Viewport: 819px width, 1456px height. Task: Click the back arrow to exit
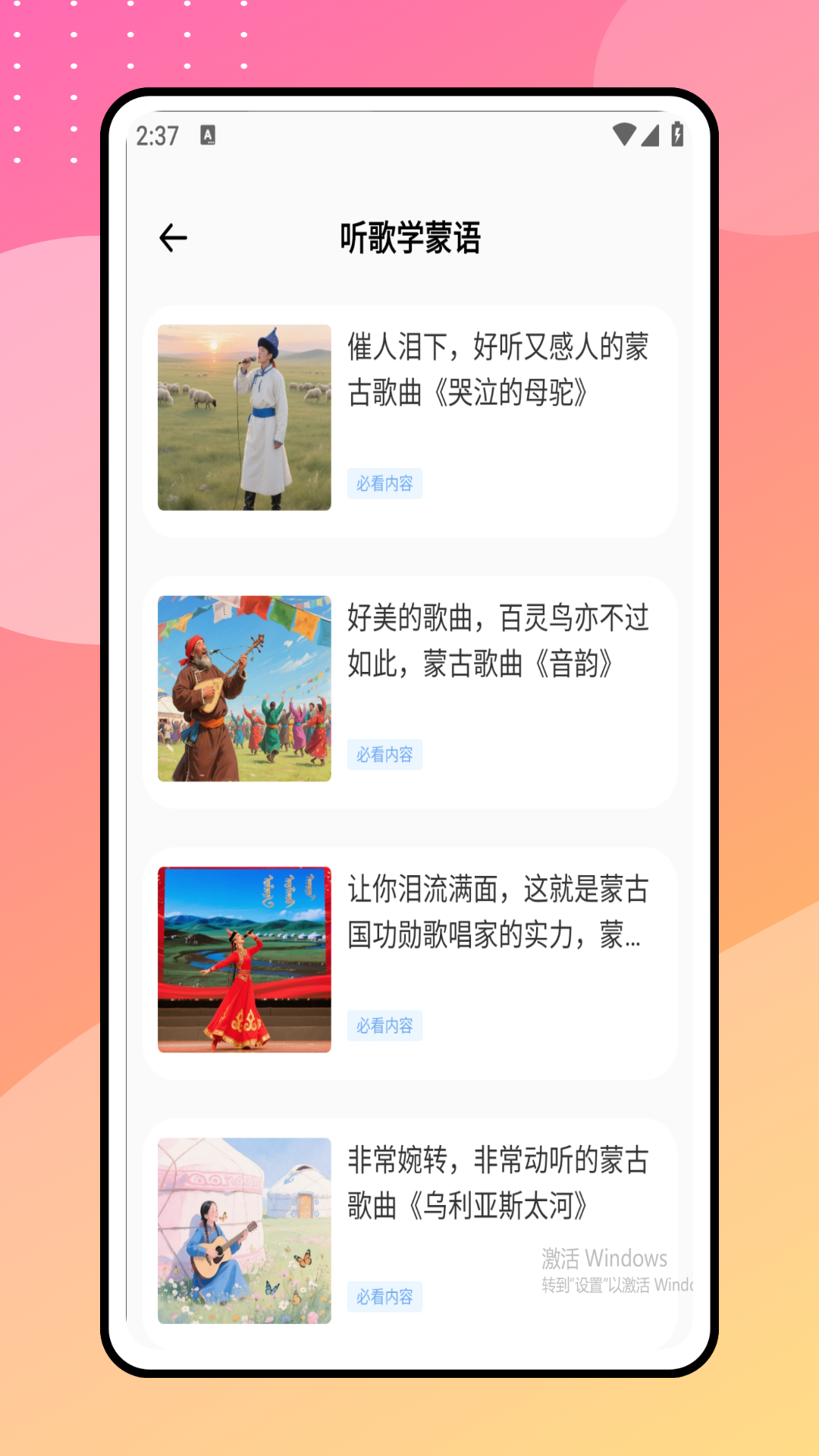pyautogui.click(x=173, y=237)
